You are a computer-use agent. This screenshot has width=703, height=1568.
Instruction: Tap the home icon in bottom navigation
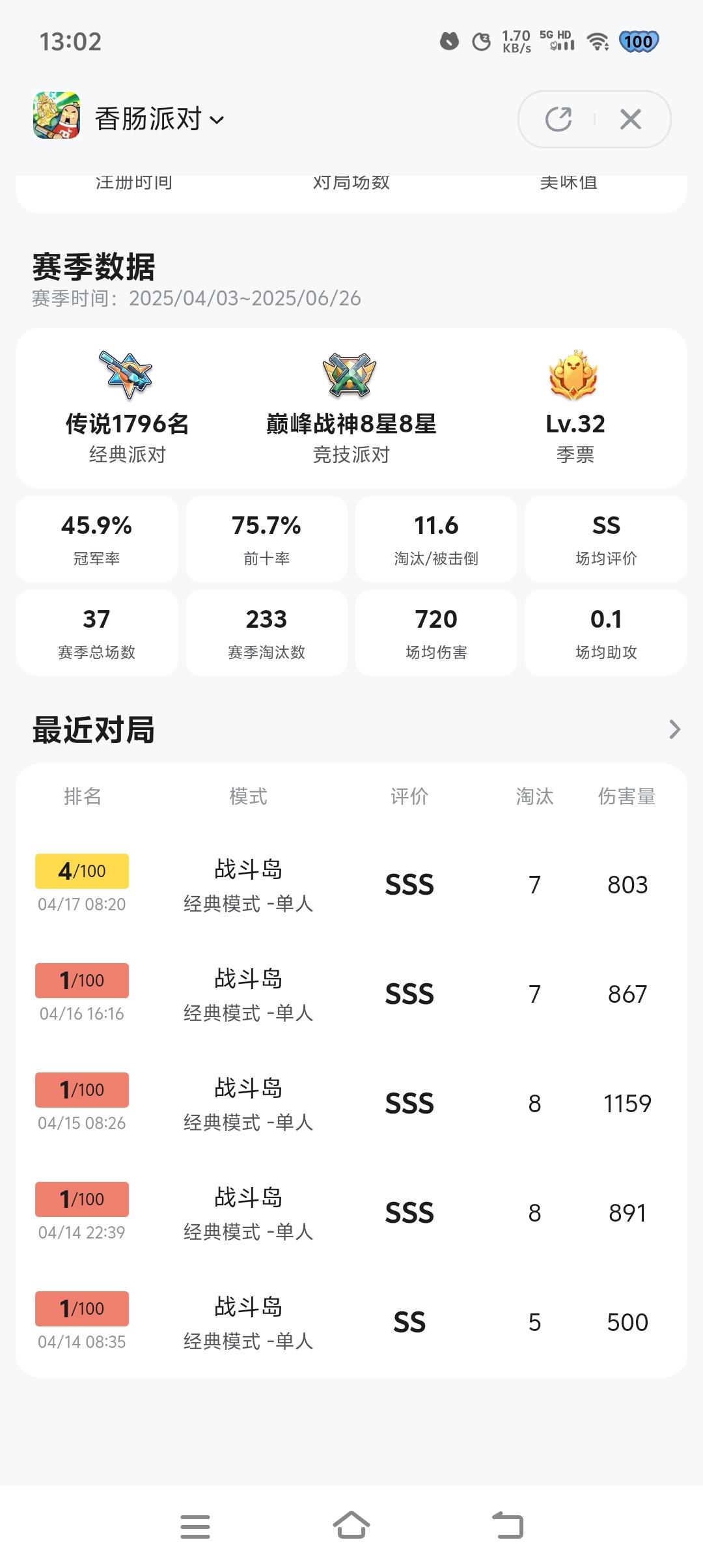[351, 1526]
